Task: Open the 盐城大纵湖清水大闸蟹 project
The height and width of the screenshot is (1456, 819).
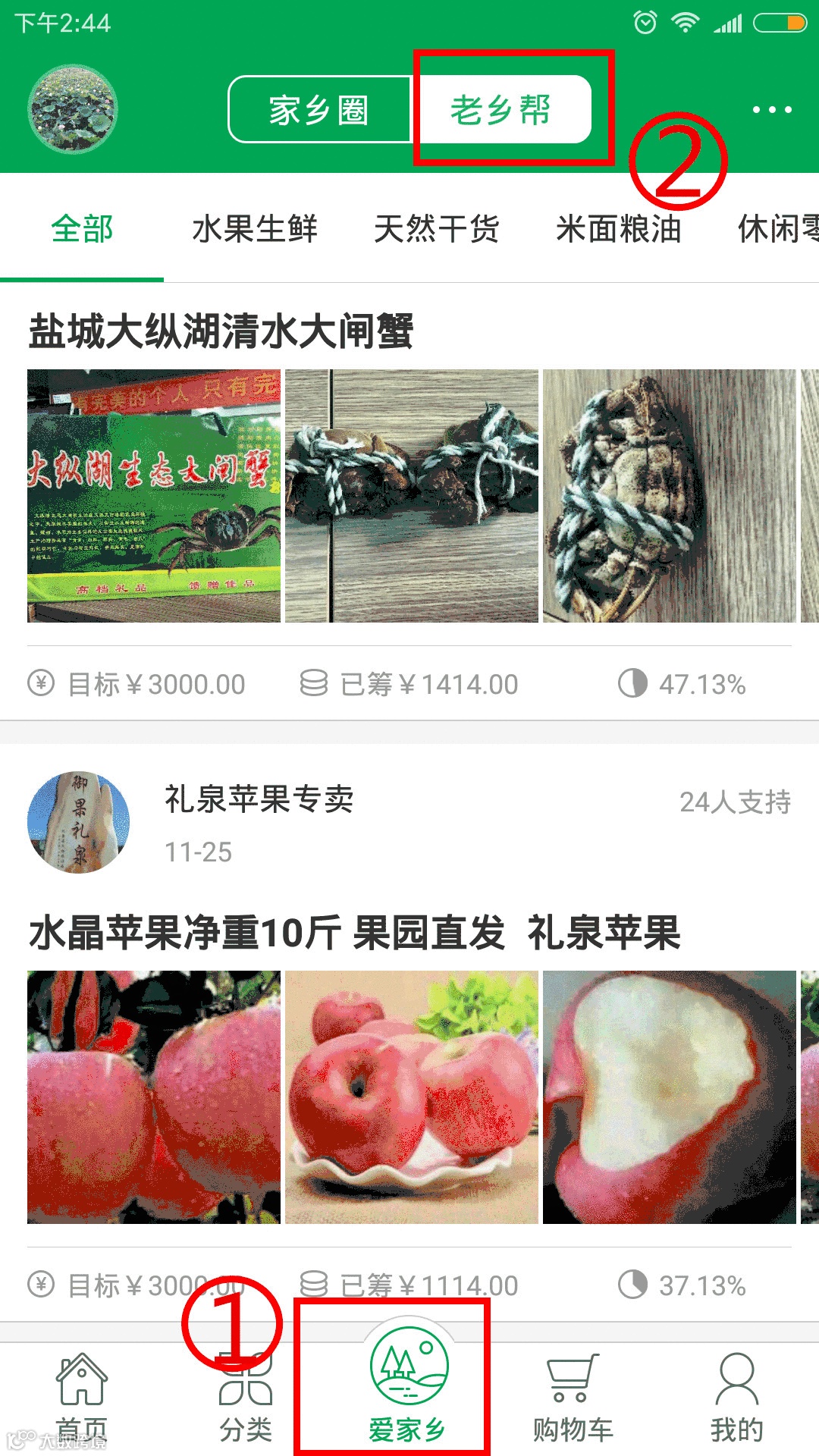Action: 221,331
